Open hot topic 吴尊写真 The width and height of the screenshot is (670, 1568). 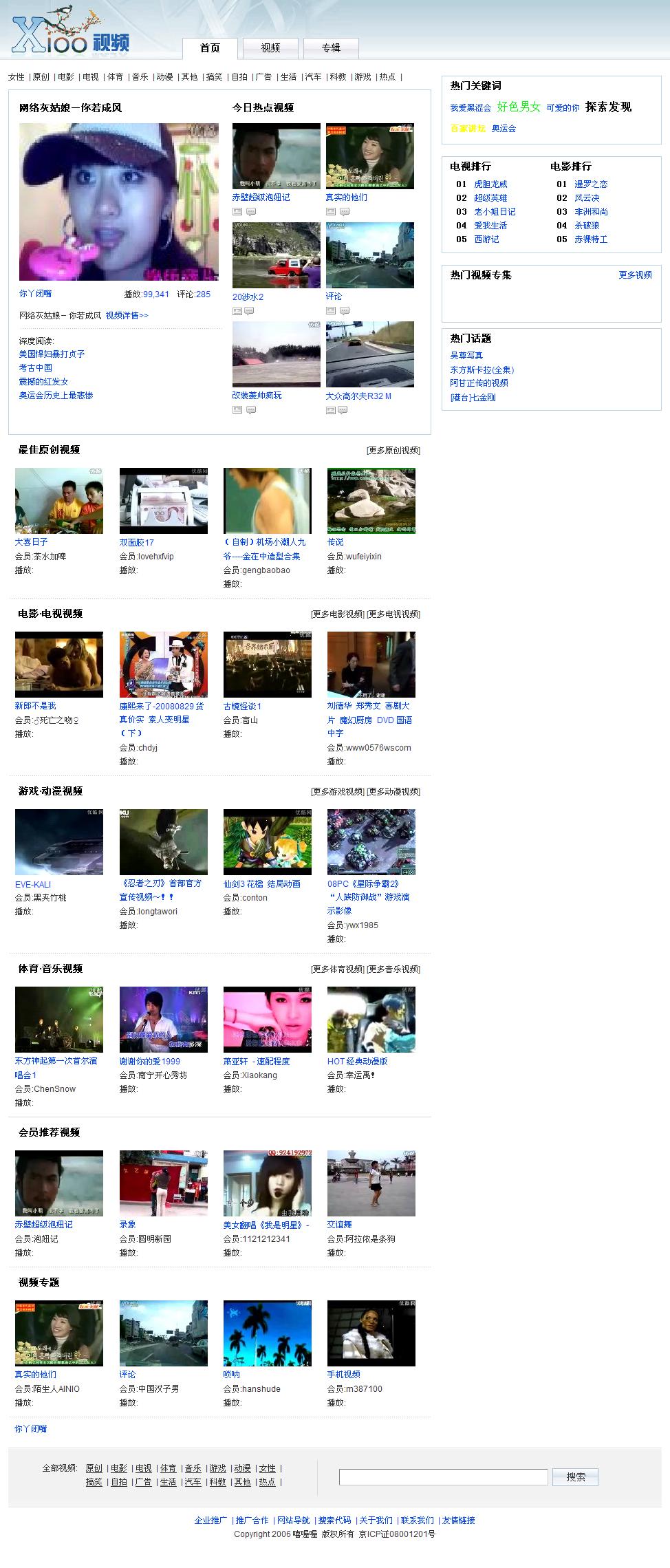466,356
